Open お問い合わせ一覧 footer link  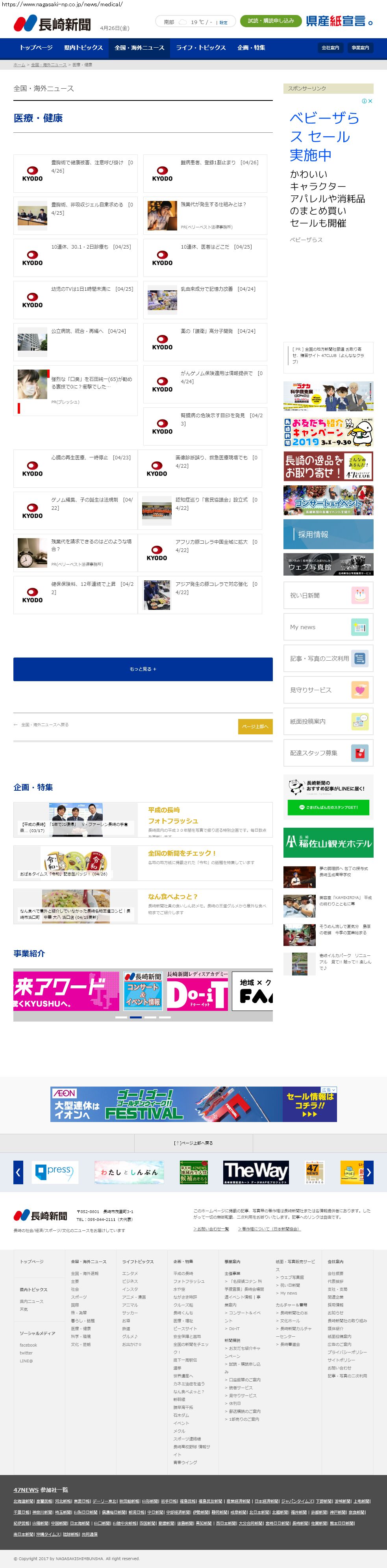tap(211, 1229)
